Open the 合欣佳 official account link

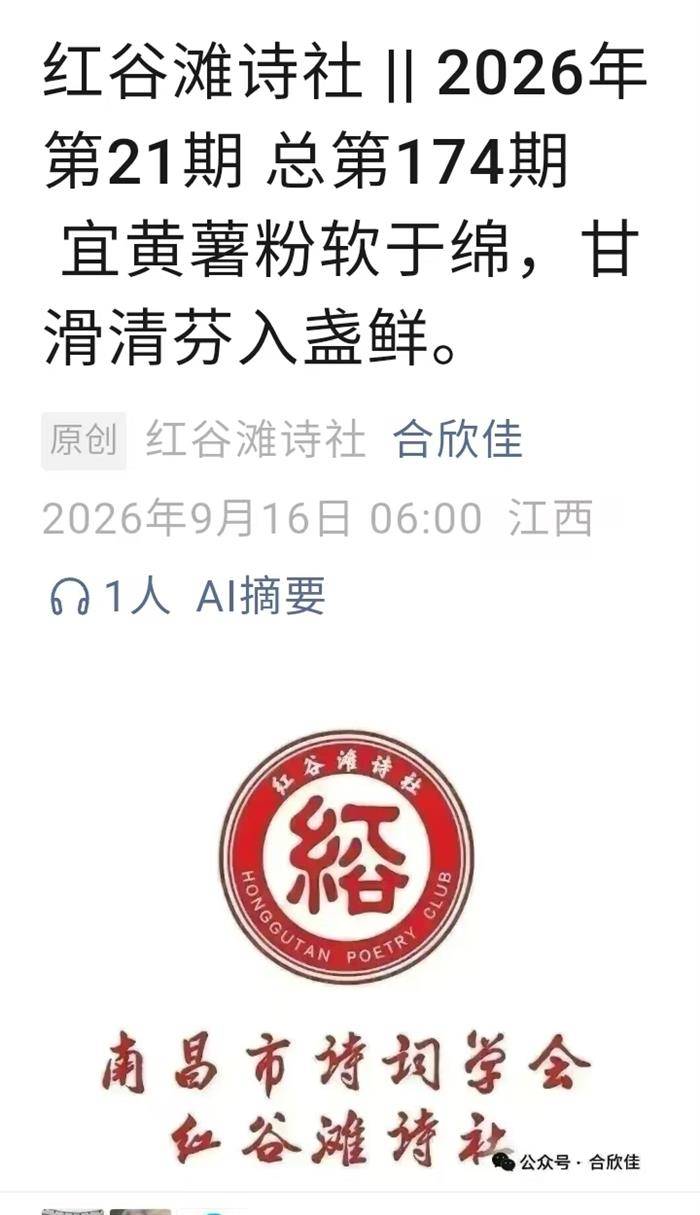pos(457,440)
